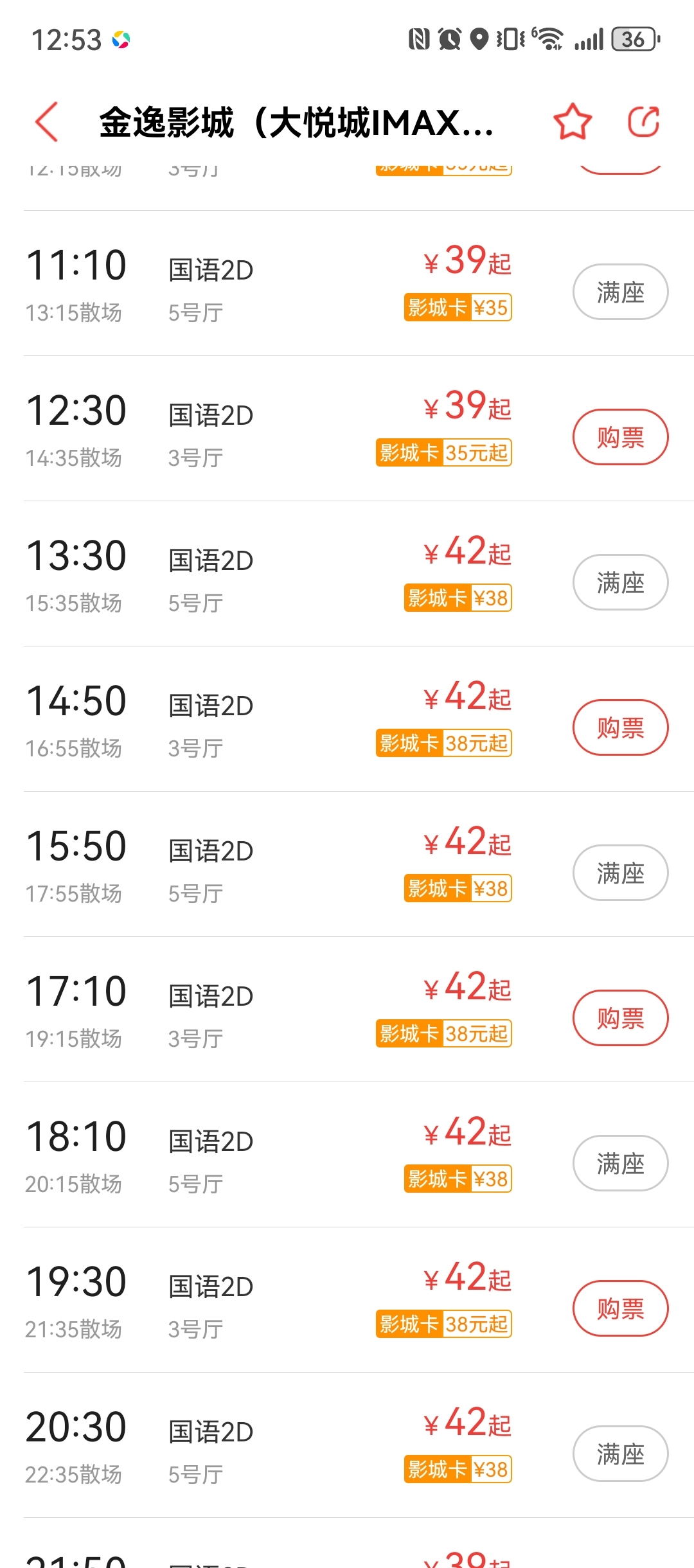The height and width of the screenshot is (1568, 694).
Task: Tap 满座 on the 20:30 showing
Action: [x=620, y=1454]
